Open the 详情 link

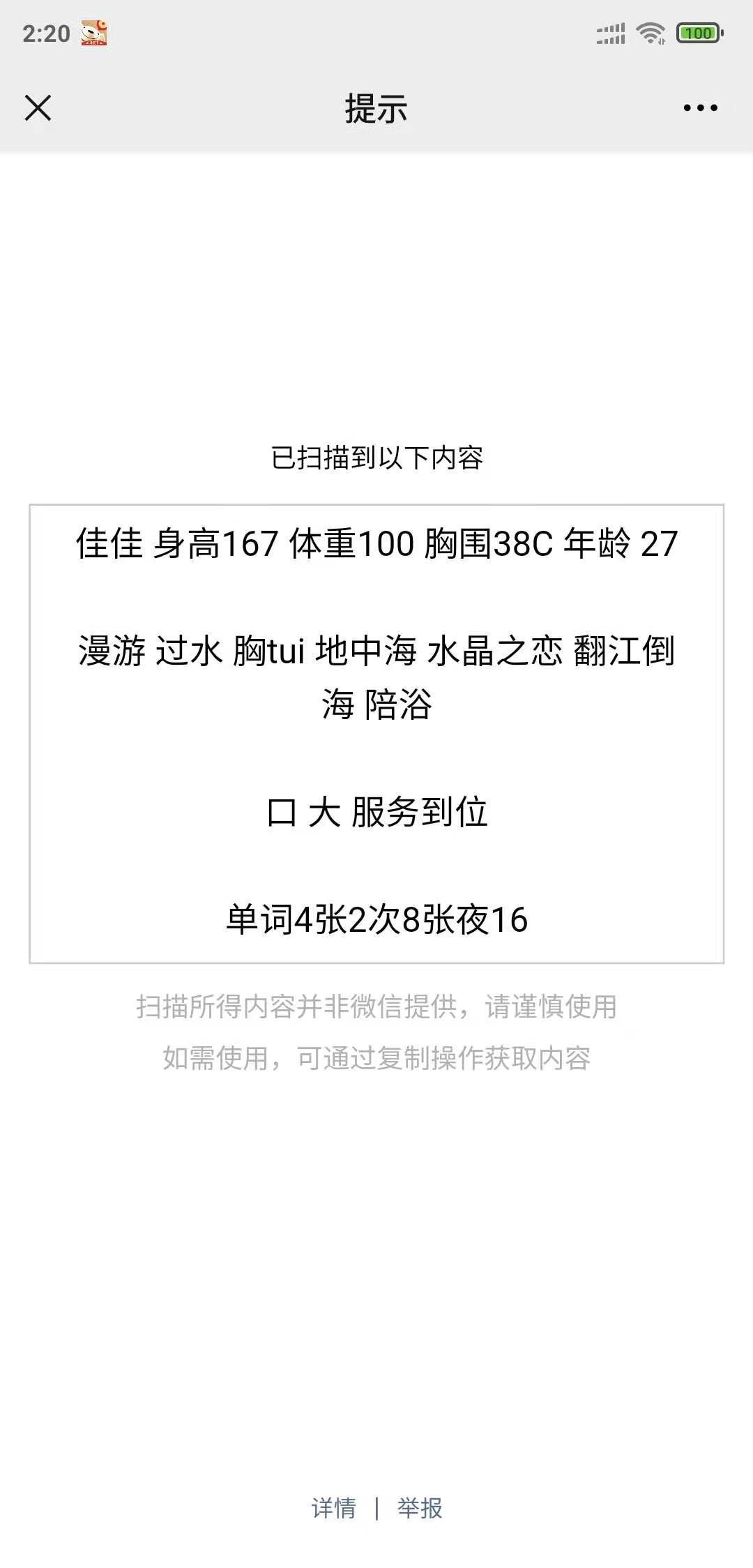point(333,1508)
